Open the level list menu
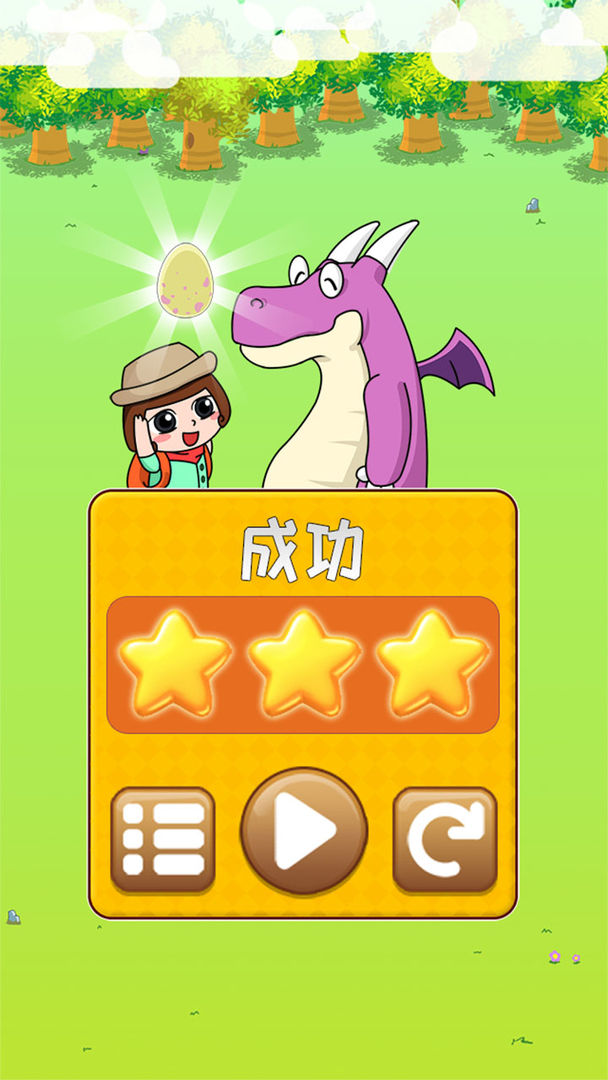The height and width of the screenshot is (1080, 608). (162, 839)
